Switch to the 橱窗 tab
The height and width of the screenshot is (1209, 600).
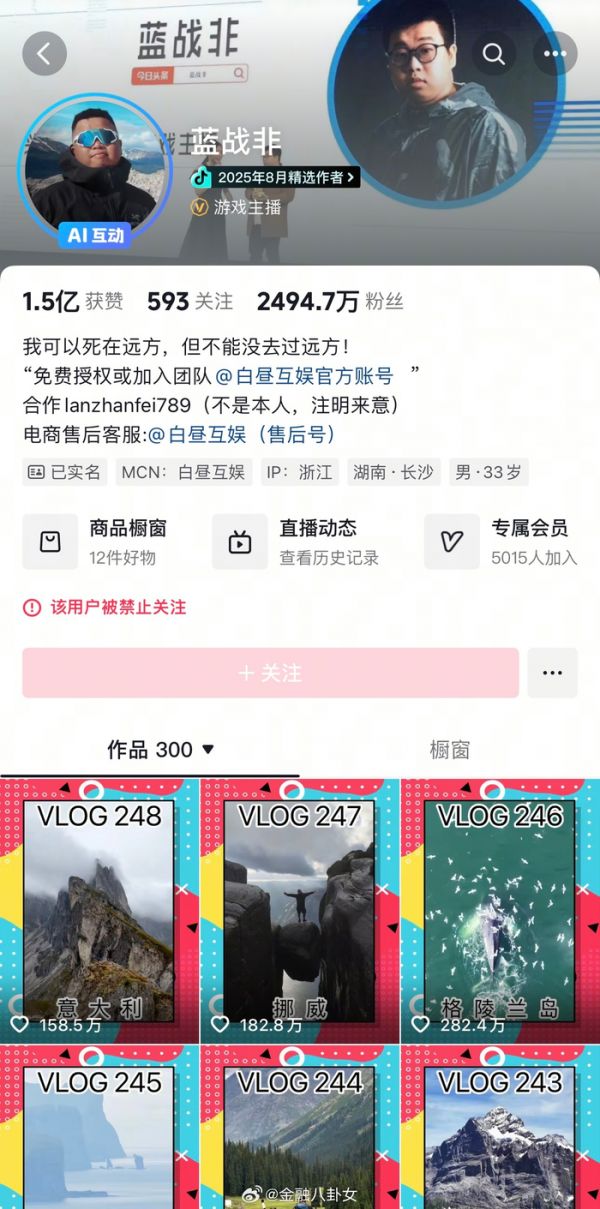(449, 749)
